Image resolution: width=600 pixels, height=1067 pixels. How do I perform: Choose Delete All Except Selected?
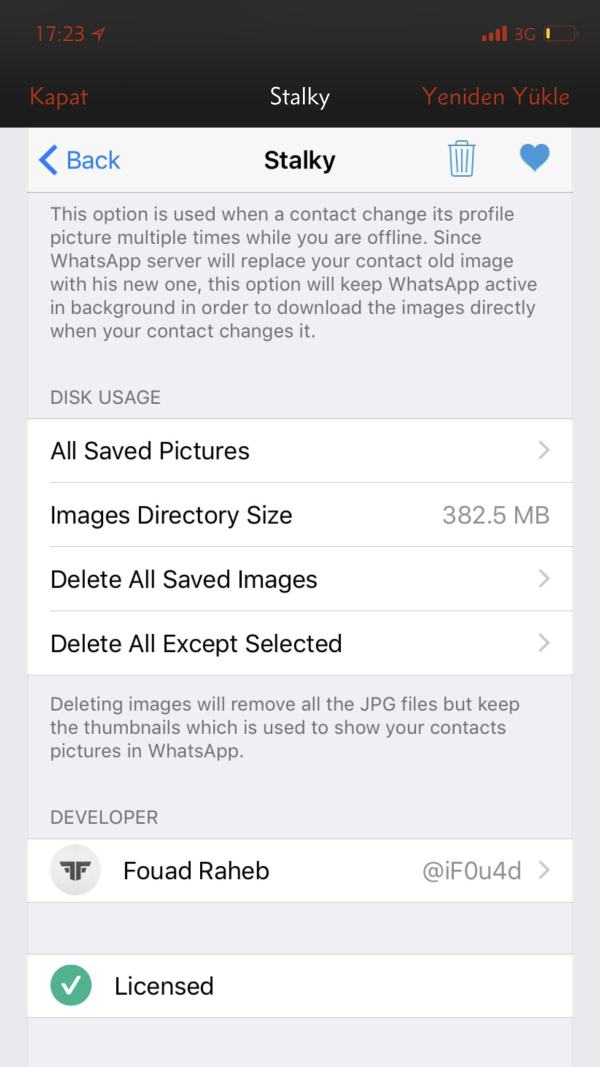coord(300,643)
